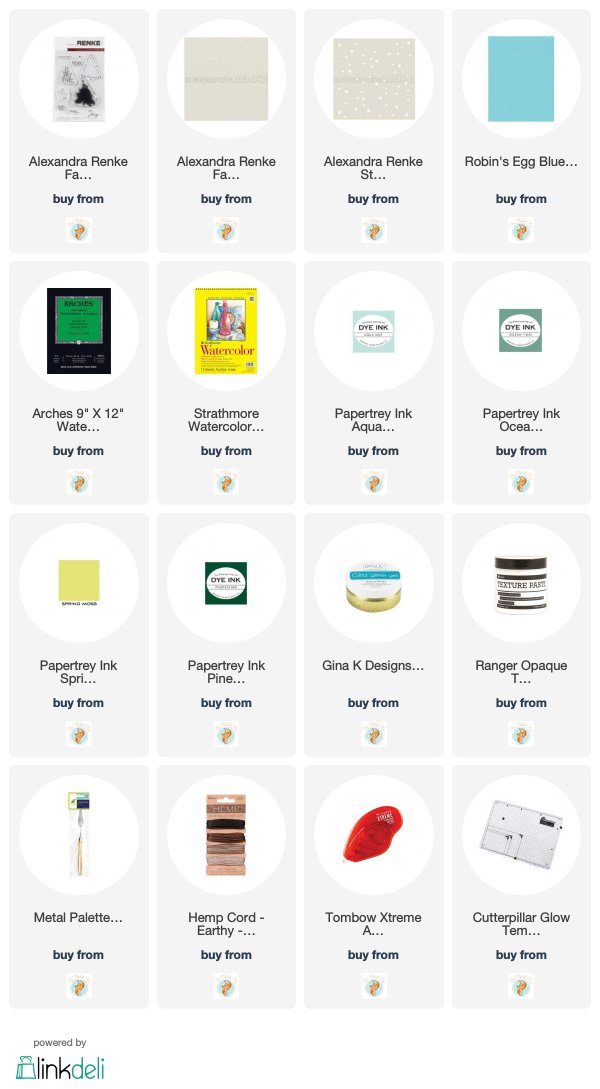
Task: Open the Alexandra Renke St… product card
Action: 374,131
